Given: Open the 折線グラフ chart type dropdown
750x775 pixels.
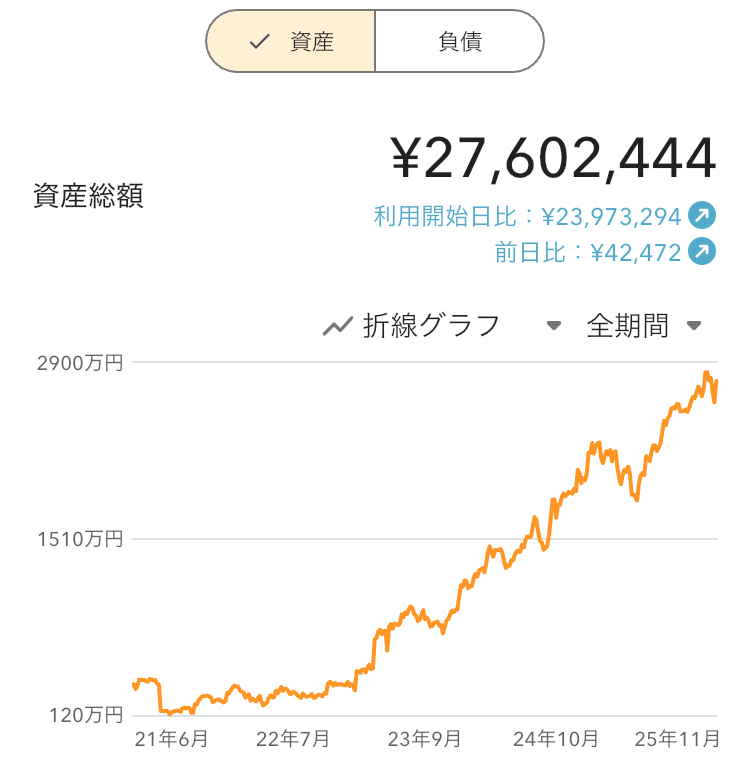Looking at the screenshot, I should tap(441, 325).
